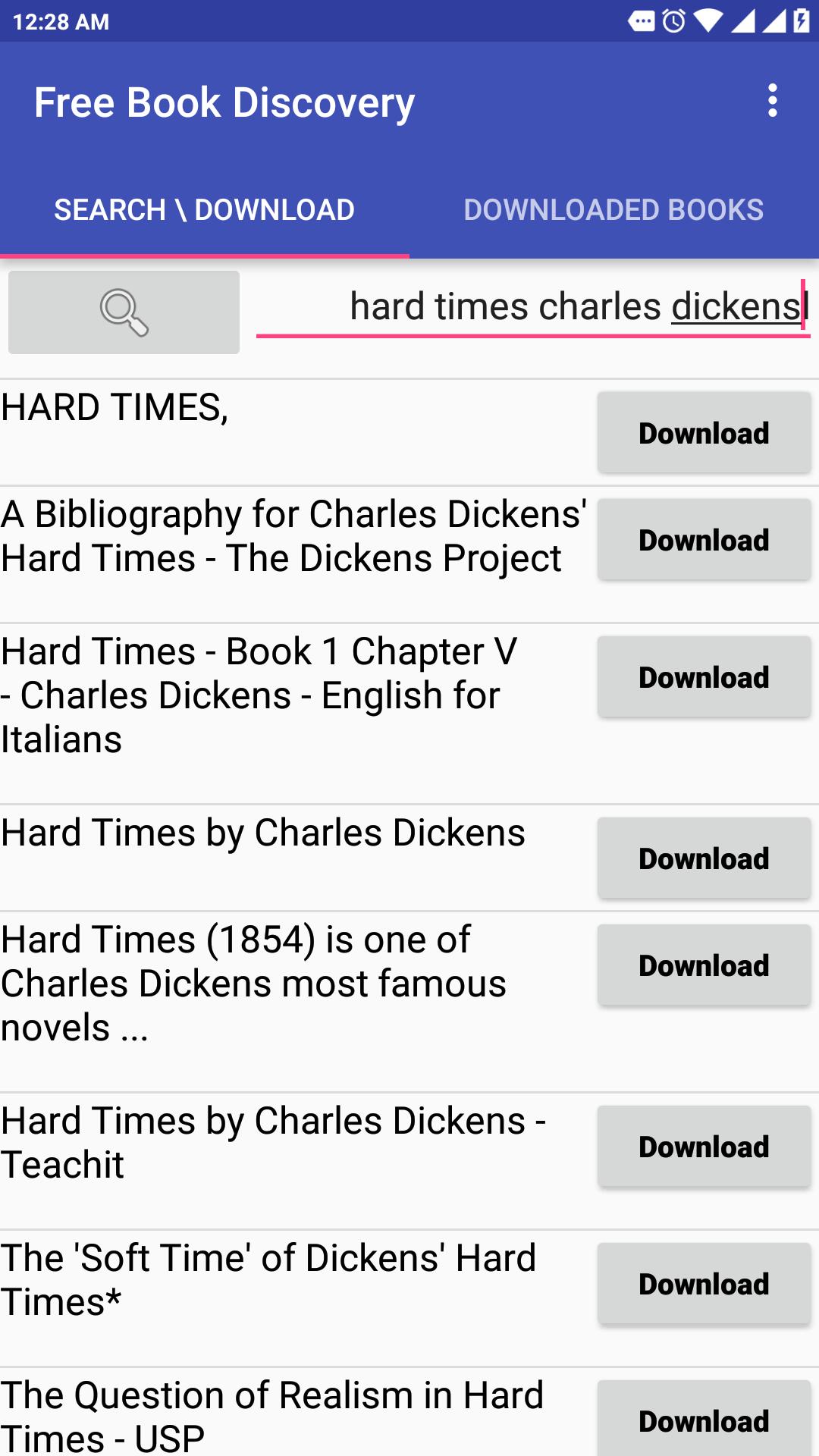Viewport: 819px width, 1456px height.
Task: Download Hard Times Book 1 Chapter V
Action: pyautogui.click(x=704, y=677)
